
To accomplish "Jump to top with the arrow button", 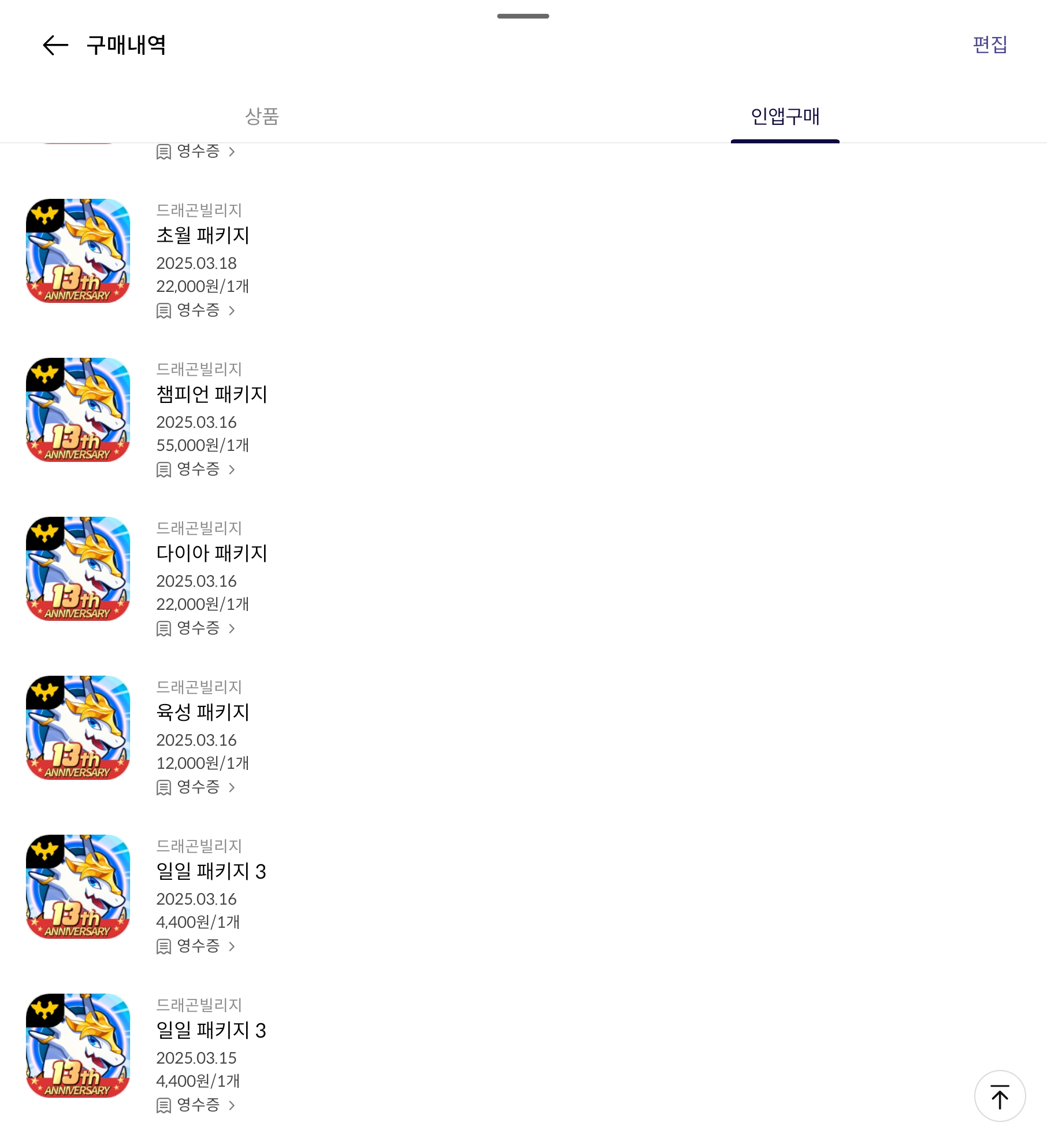I will 999,1096.
